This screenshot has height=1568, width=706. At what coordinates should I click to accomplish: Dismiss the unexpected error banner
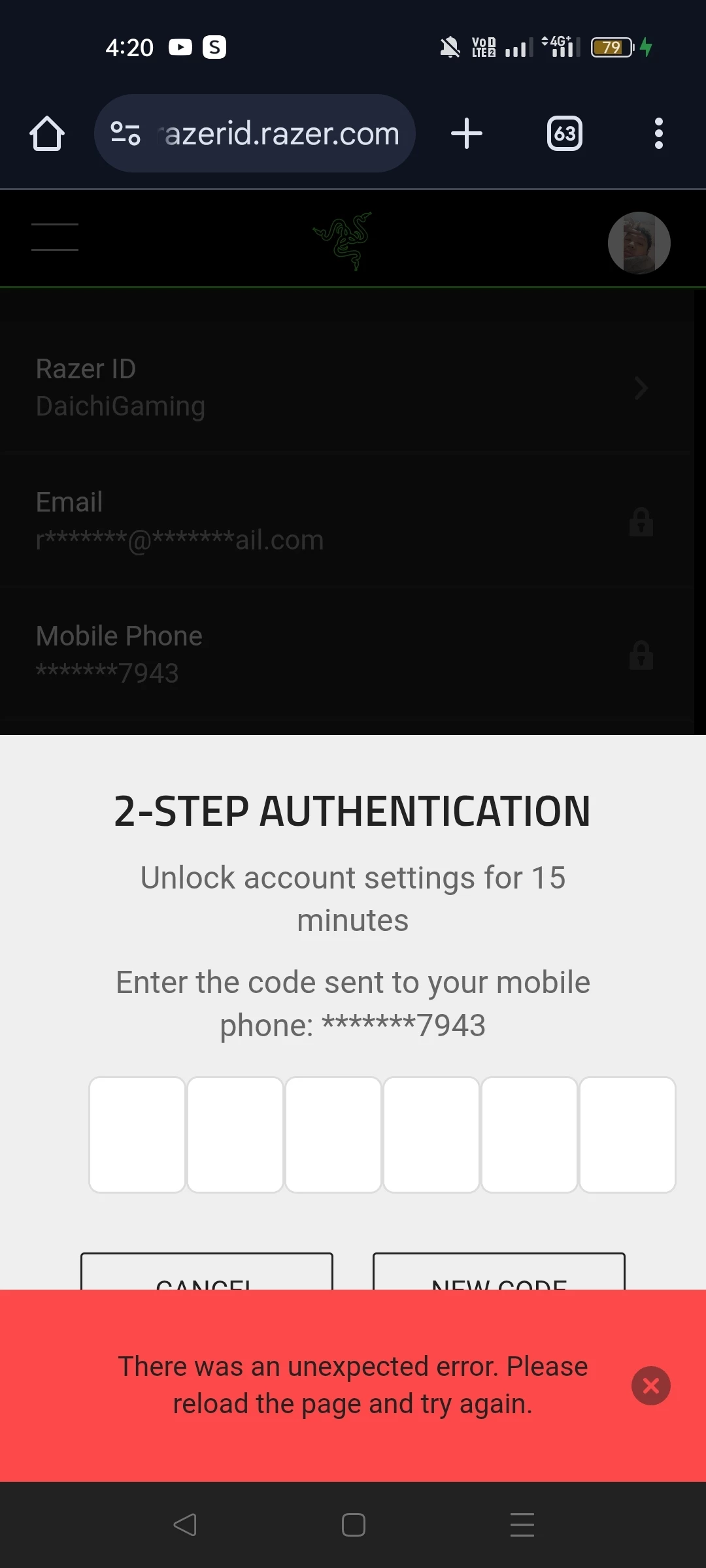click(x=650, y=1385)
